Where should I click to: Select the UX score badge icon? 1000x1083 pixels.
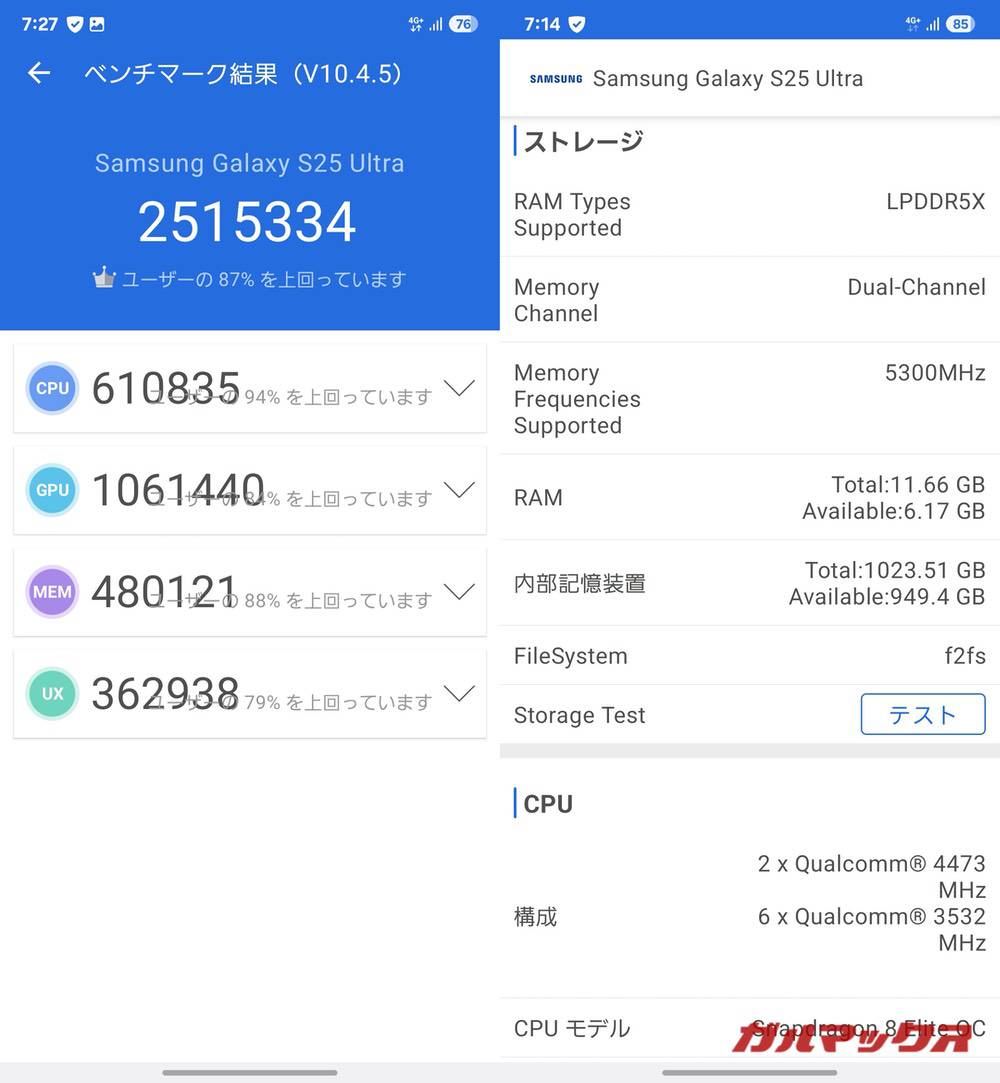pos(52,693)
